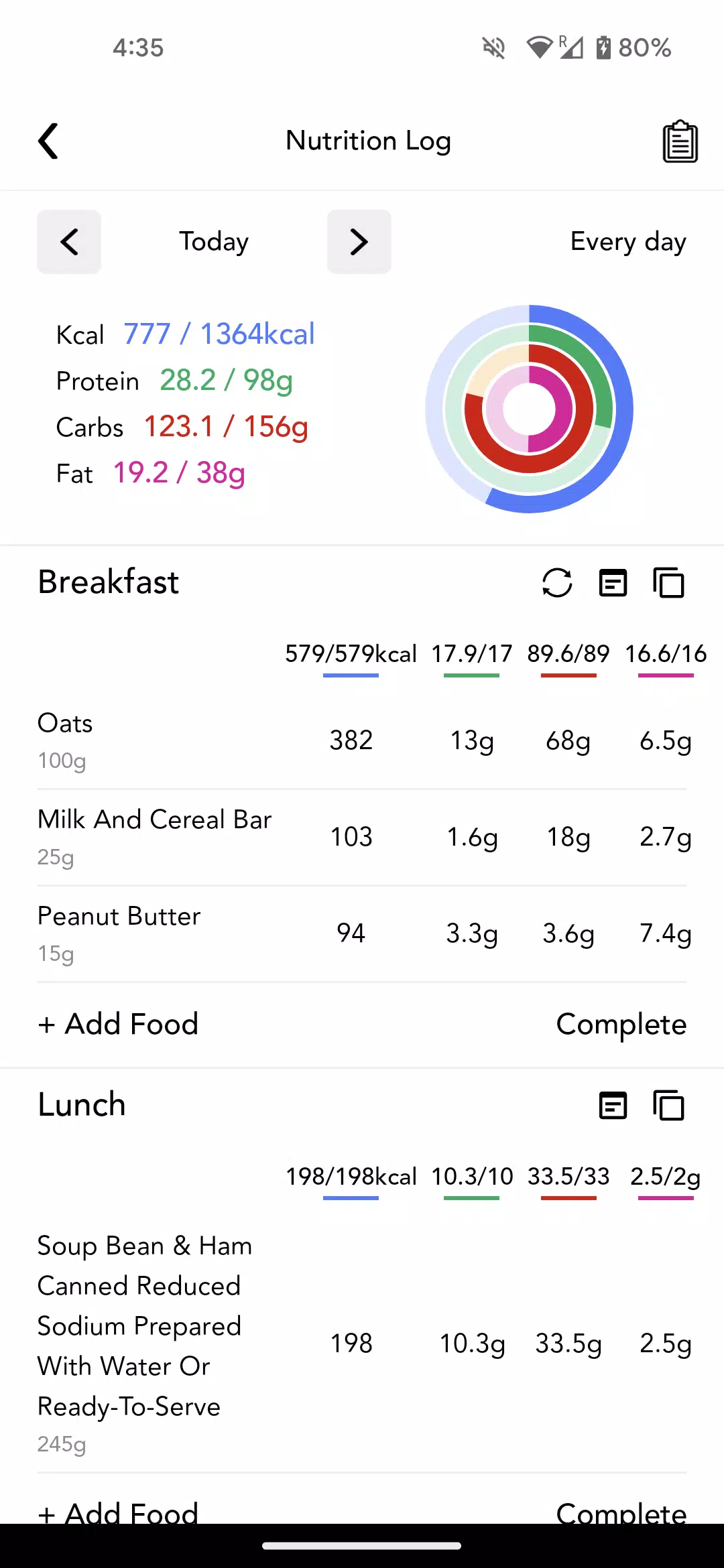Open the Peanut Butter entry
Image resolution: width=724 pixels, height=1568 pixels.
(362, 934)
